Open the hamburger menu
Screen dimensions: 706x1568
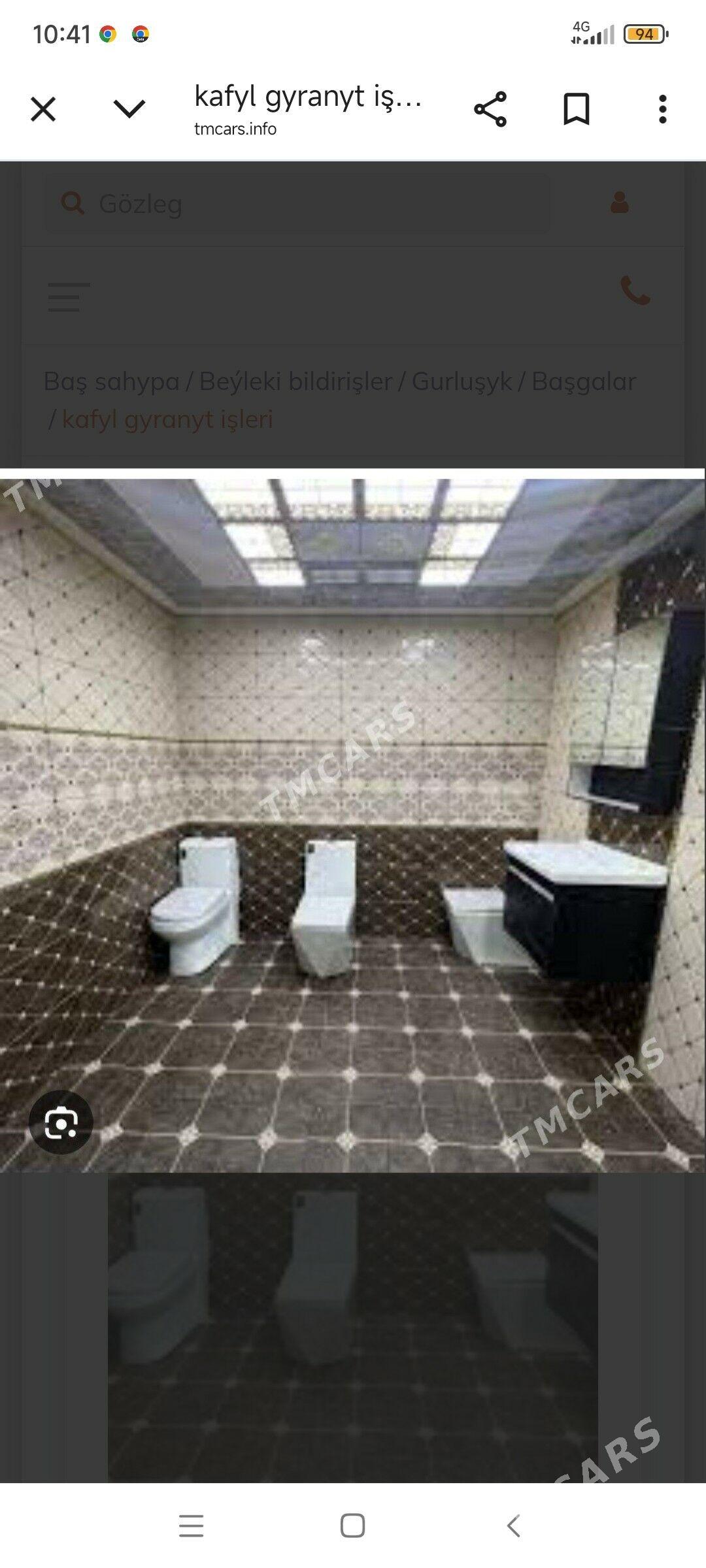(x=69, y=297)
